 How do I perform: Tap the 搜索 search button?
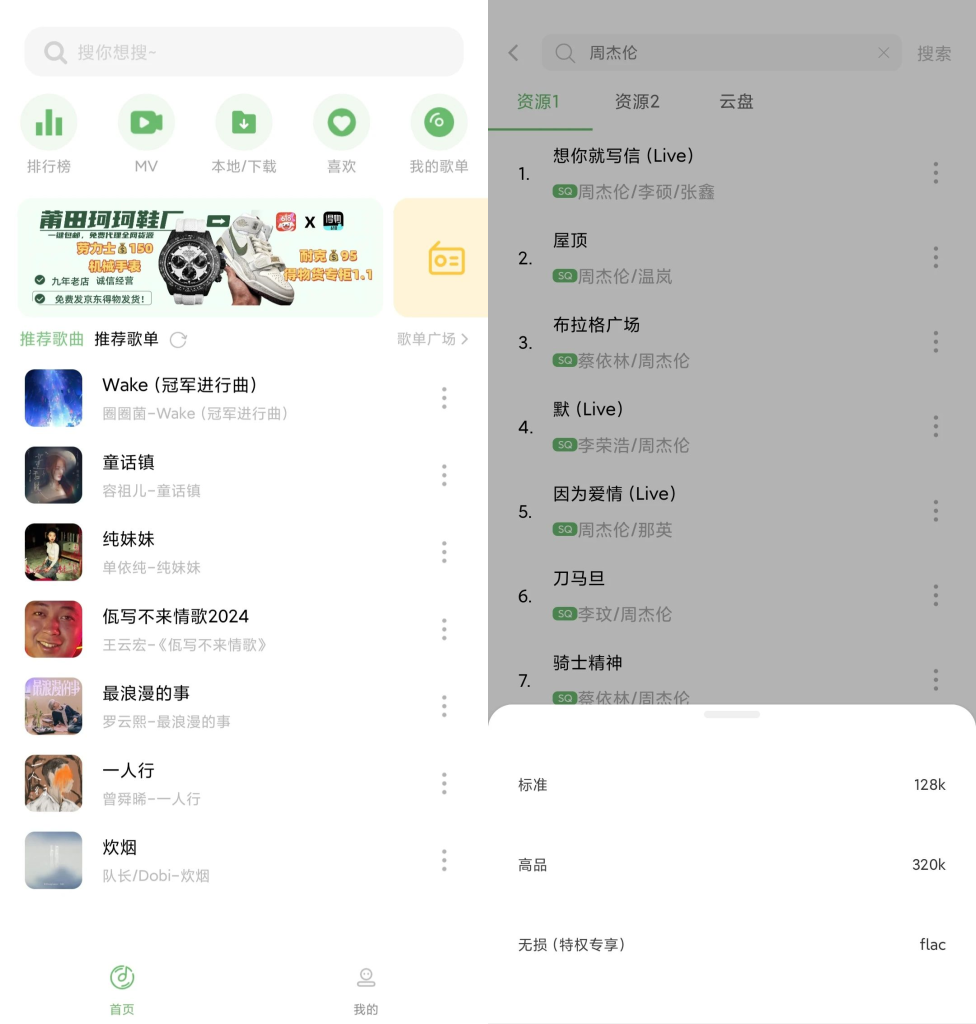[934, 54]
